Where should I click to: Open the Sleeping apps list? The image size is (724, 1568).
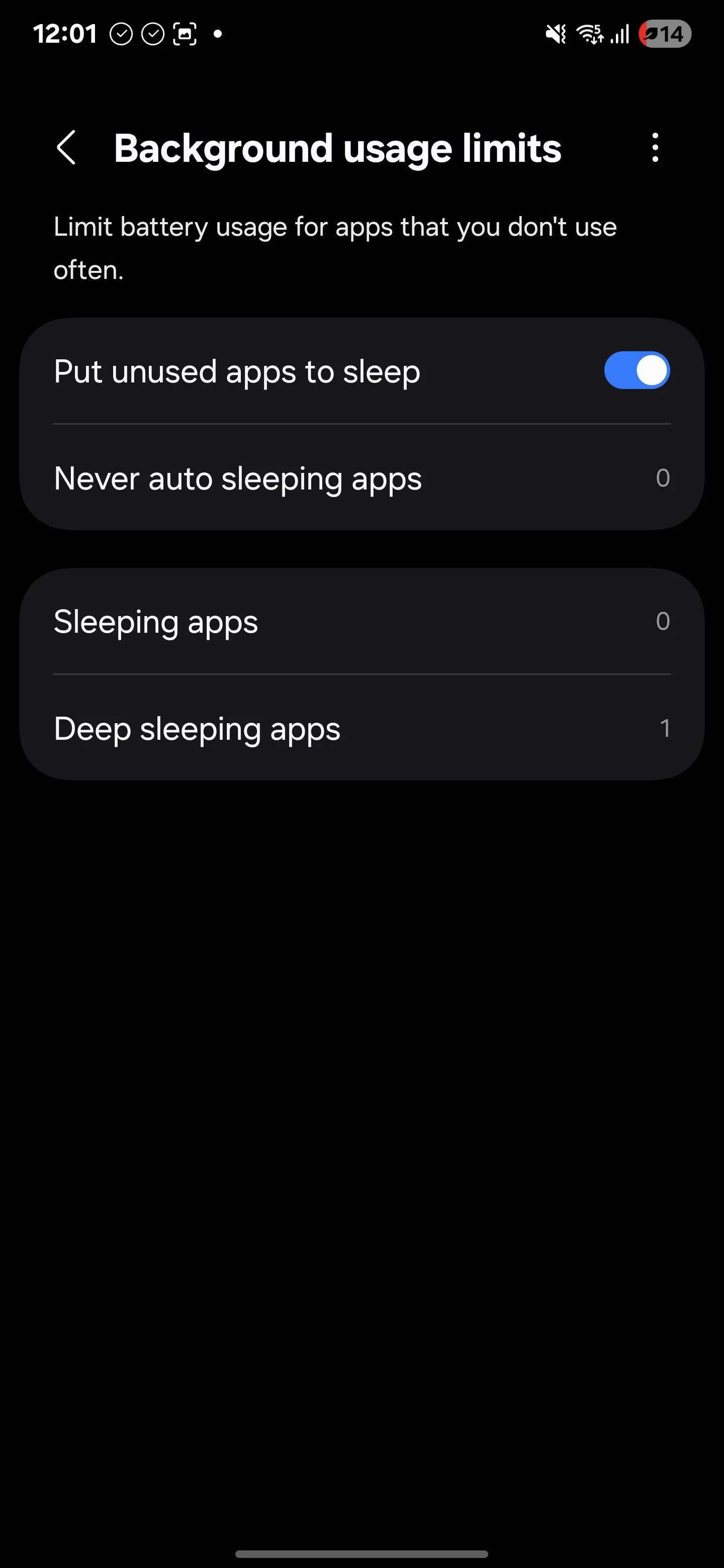[361, 622]
